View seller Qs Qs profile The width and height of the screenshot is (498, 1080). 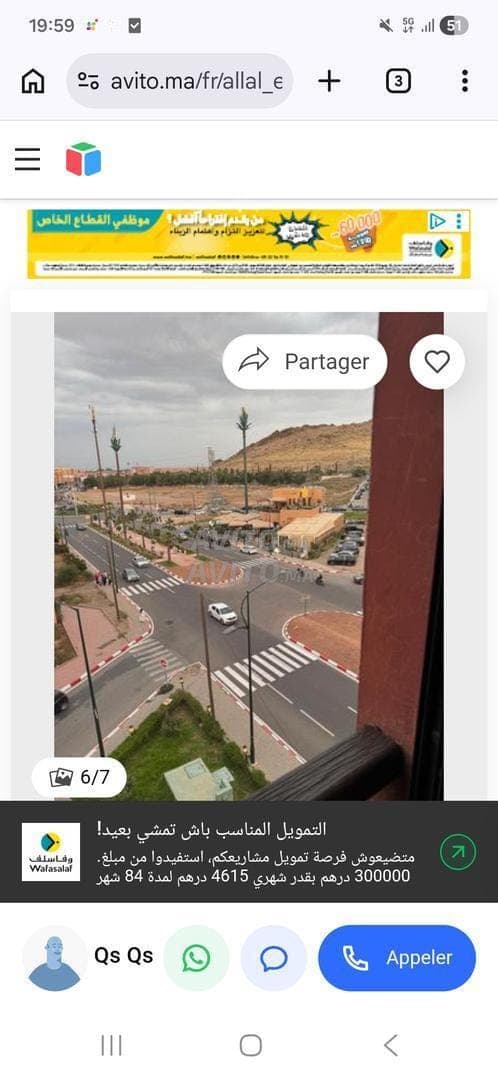pos(88,957)
